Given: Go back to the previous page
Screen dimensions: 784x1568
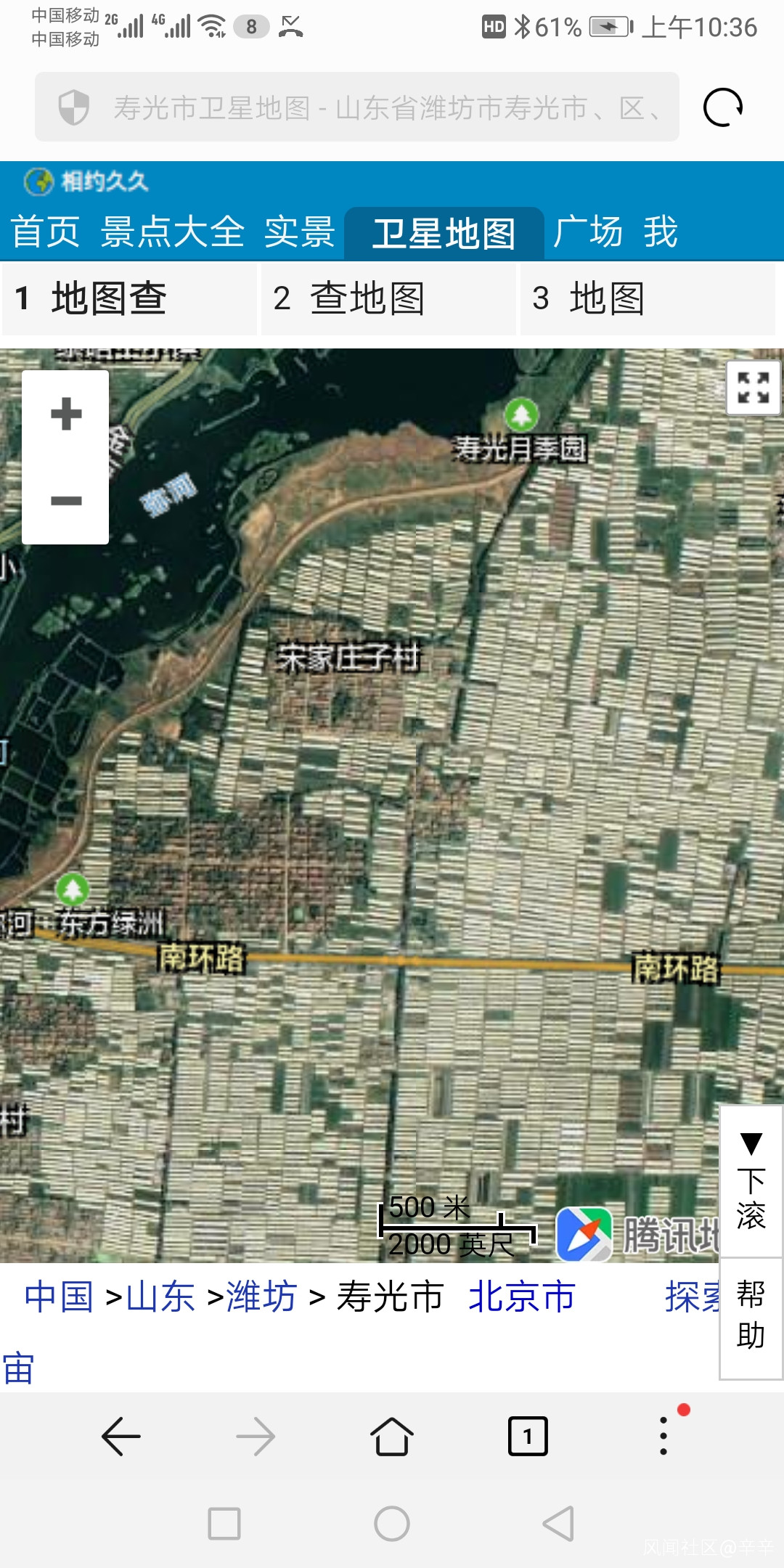Looking at the screenshot, I should pyautogui.click(x=121, y=1436).
